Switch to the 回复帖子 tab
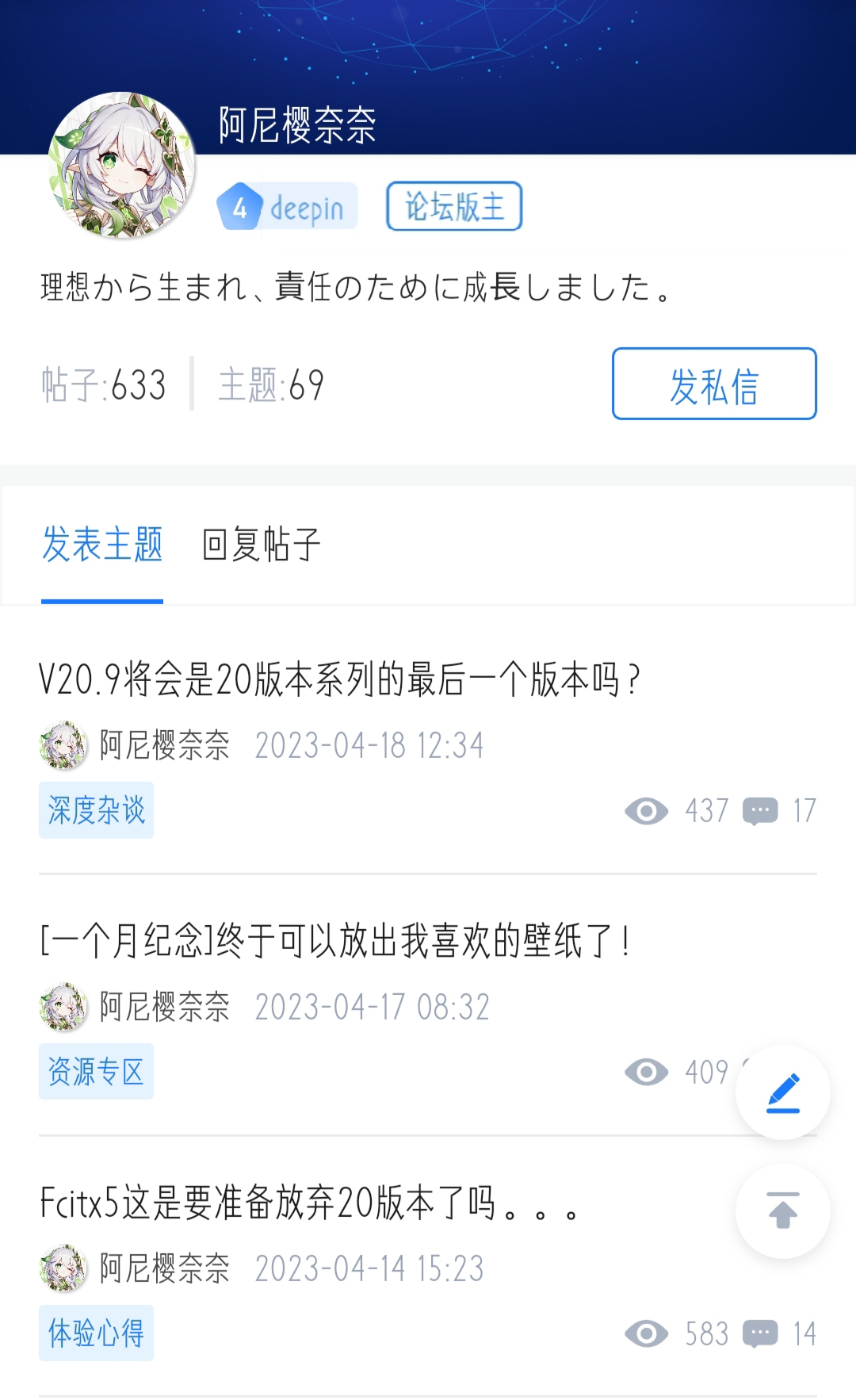Screen dimensions: 856x1400 (261, 545)
